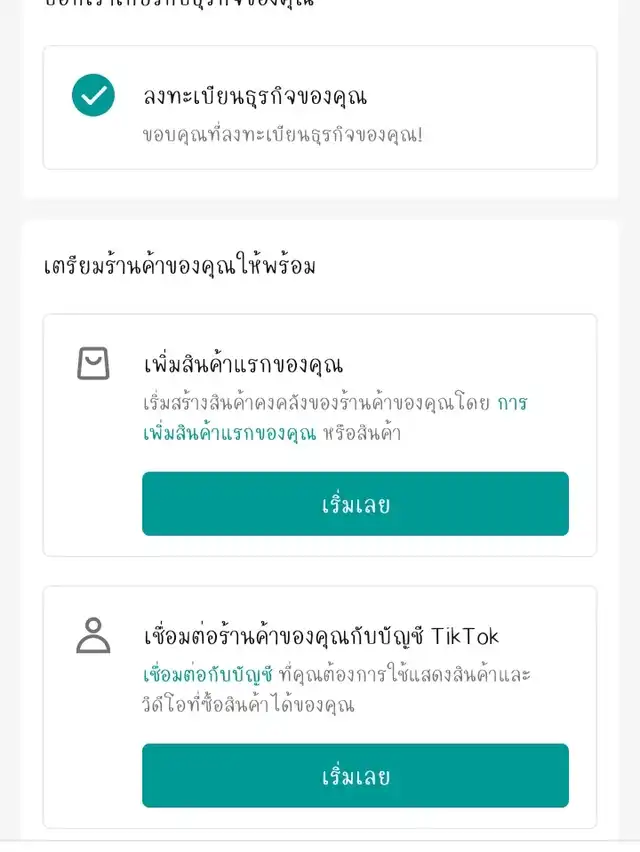Open the การเพิ่มสินค้าแรกของคุณ green link
This screenshot has width=640, height=852.
229,434
